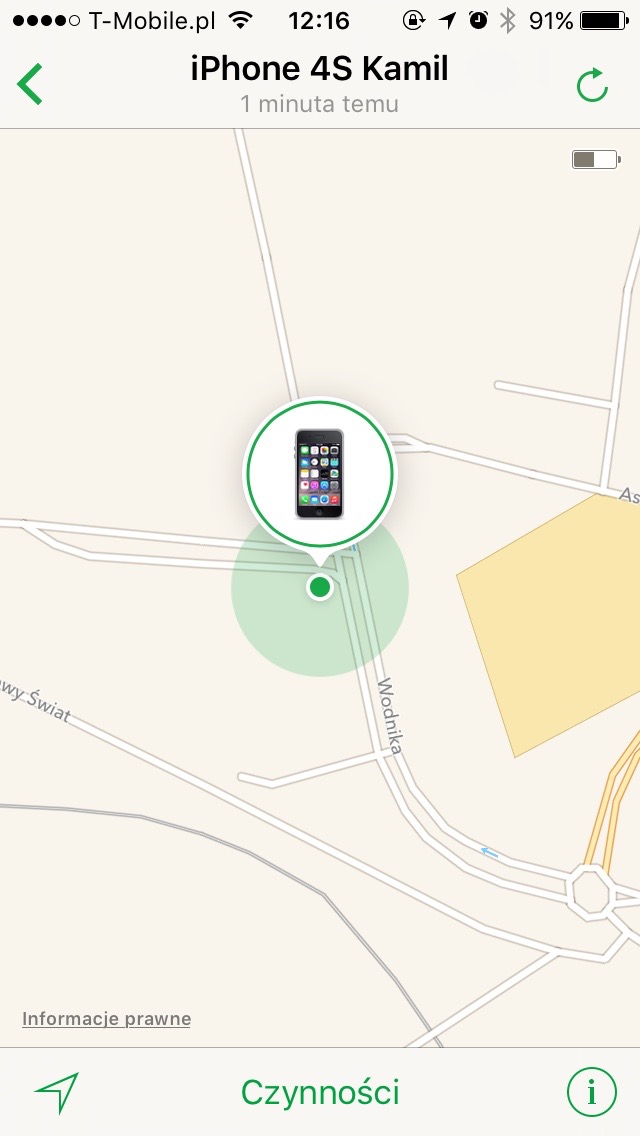The height and width of the screenshot is (1136, 640).
Task: Tap the iPhone 4S device pin
Action: (320, 474)
